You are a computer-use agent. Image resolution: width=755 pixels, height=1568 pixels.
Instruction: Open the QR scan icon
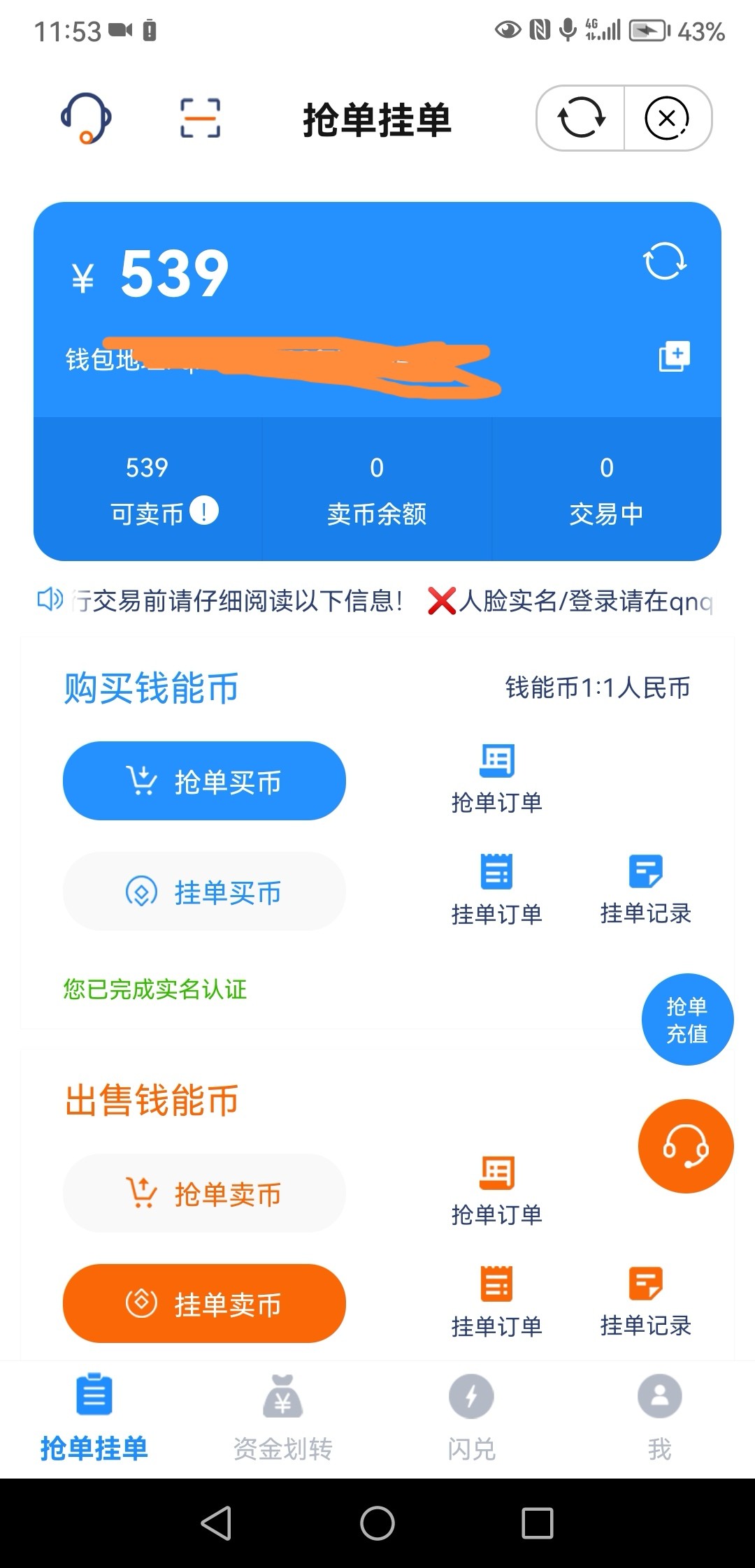coord(200,118)
